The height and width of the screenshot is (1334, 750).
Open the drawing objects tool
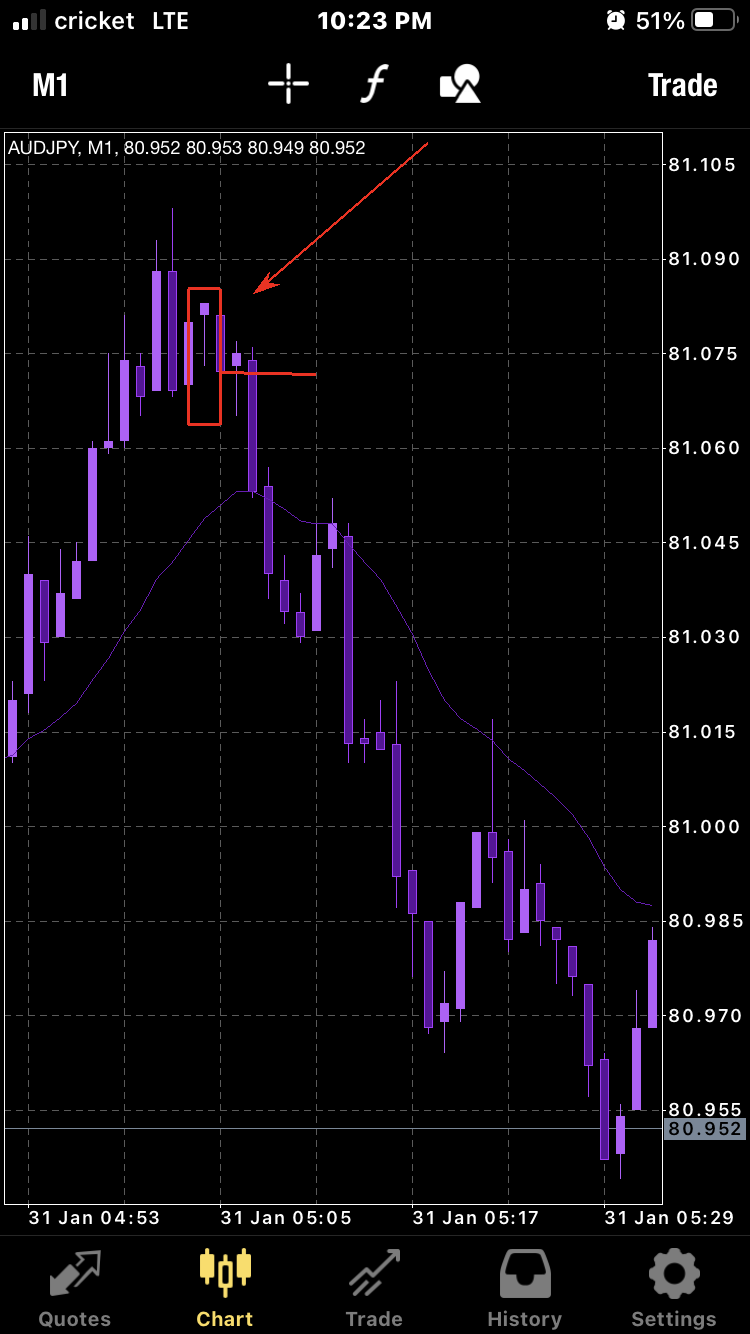(x=460, y=84)
